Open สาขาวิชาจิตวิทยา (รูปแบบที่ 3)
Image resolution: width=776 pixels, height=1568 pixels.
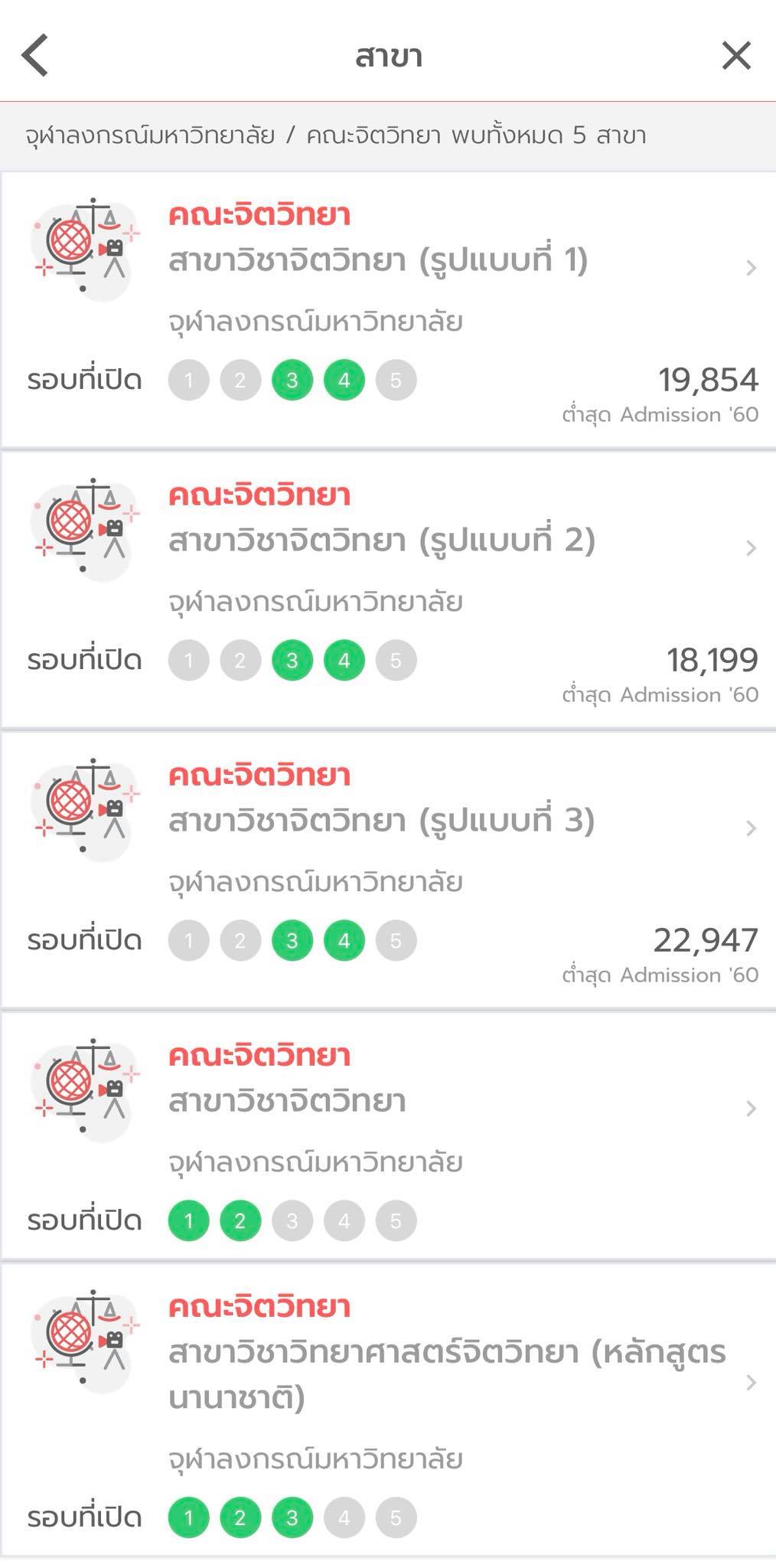[388, 871]
